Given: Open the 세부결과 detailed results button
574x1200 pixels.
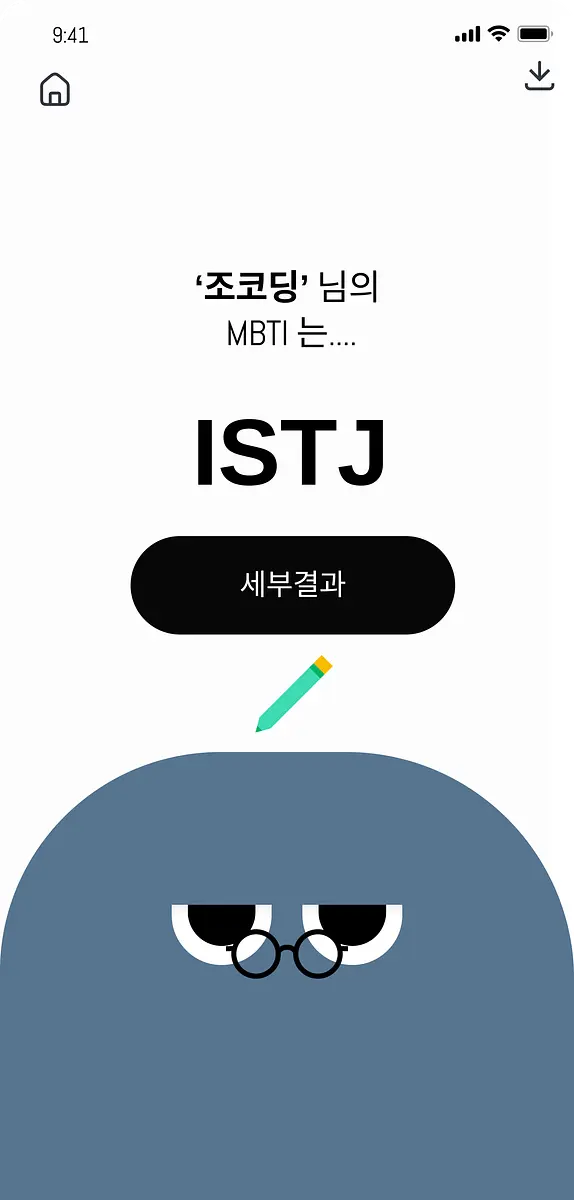Looking at the screenshot, I should point(293,585).
